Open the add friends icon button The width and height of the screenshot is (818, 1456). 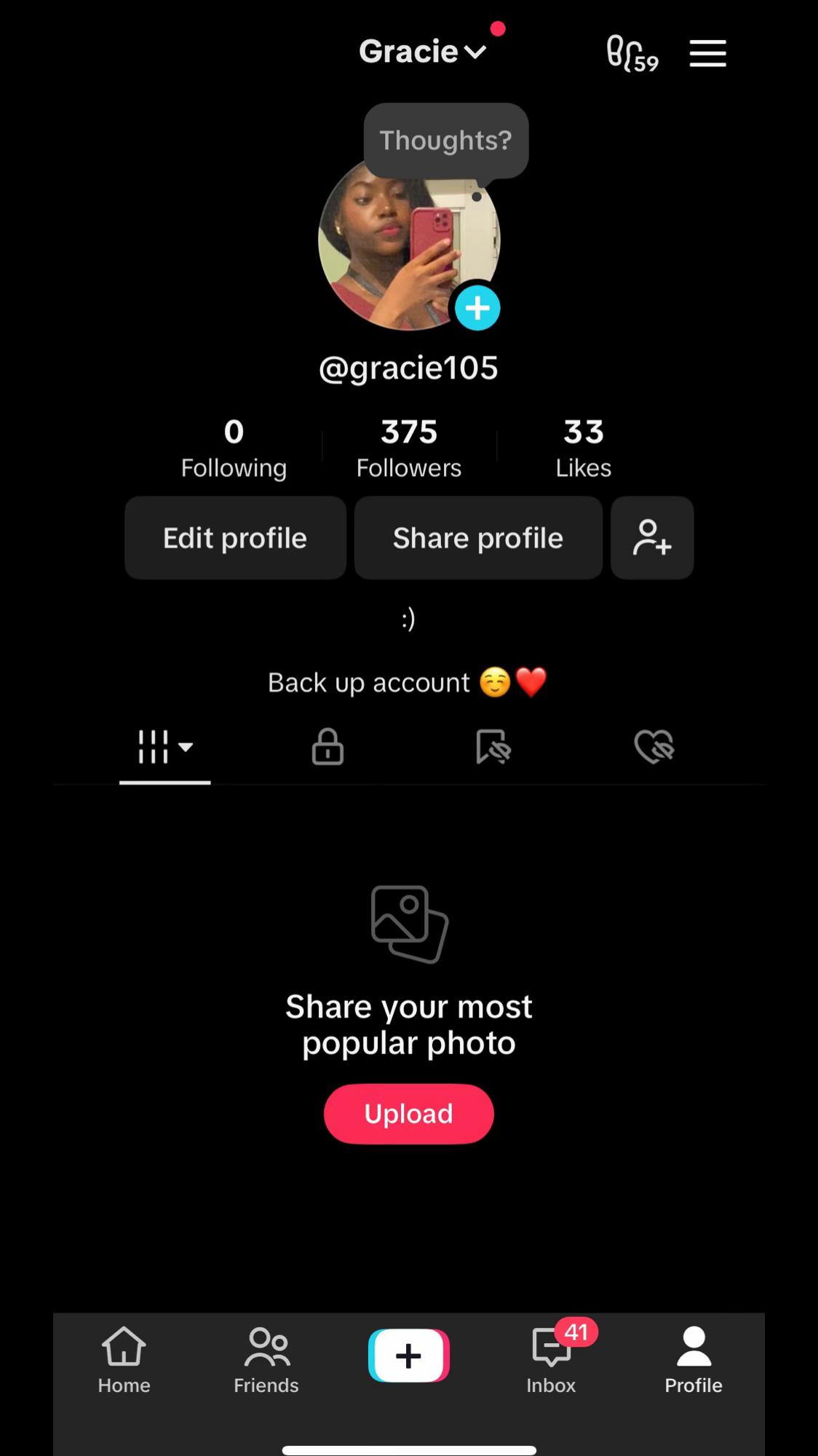pos(652,538)
